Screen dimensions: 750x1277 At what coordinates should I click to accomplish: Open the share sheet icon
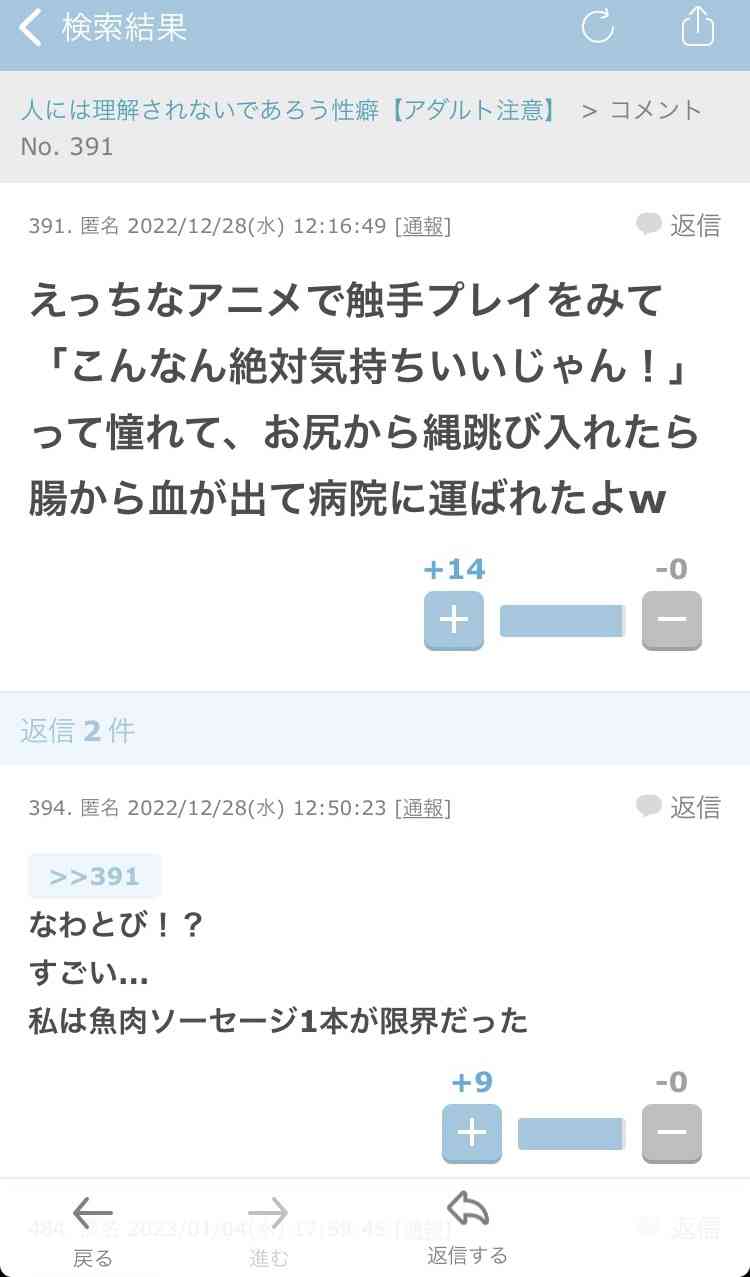tap(697, 28)
